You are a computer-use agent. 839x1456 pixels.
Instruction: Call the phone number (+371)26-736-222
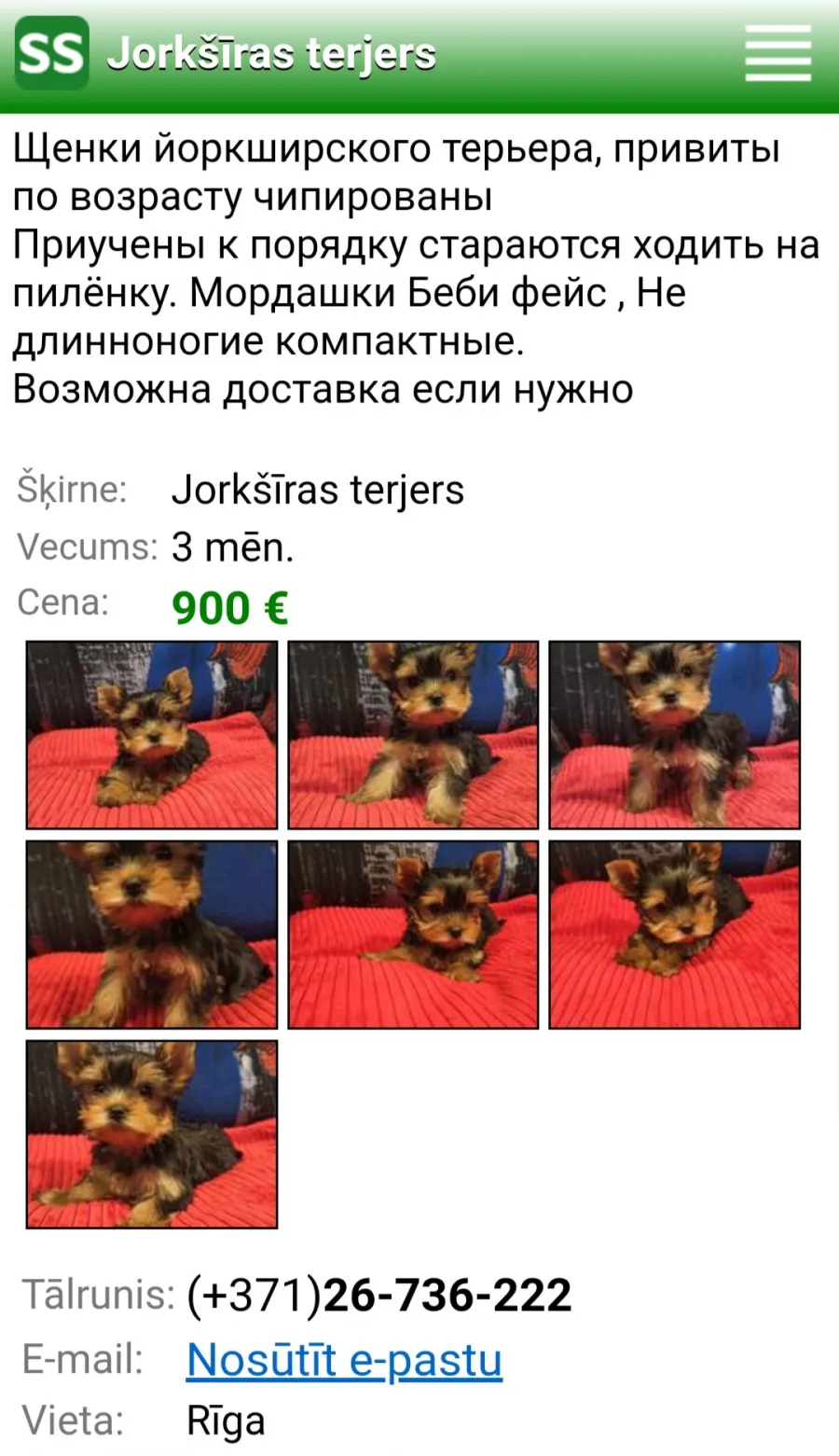tap(379, 1295)
